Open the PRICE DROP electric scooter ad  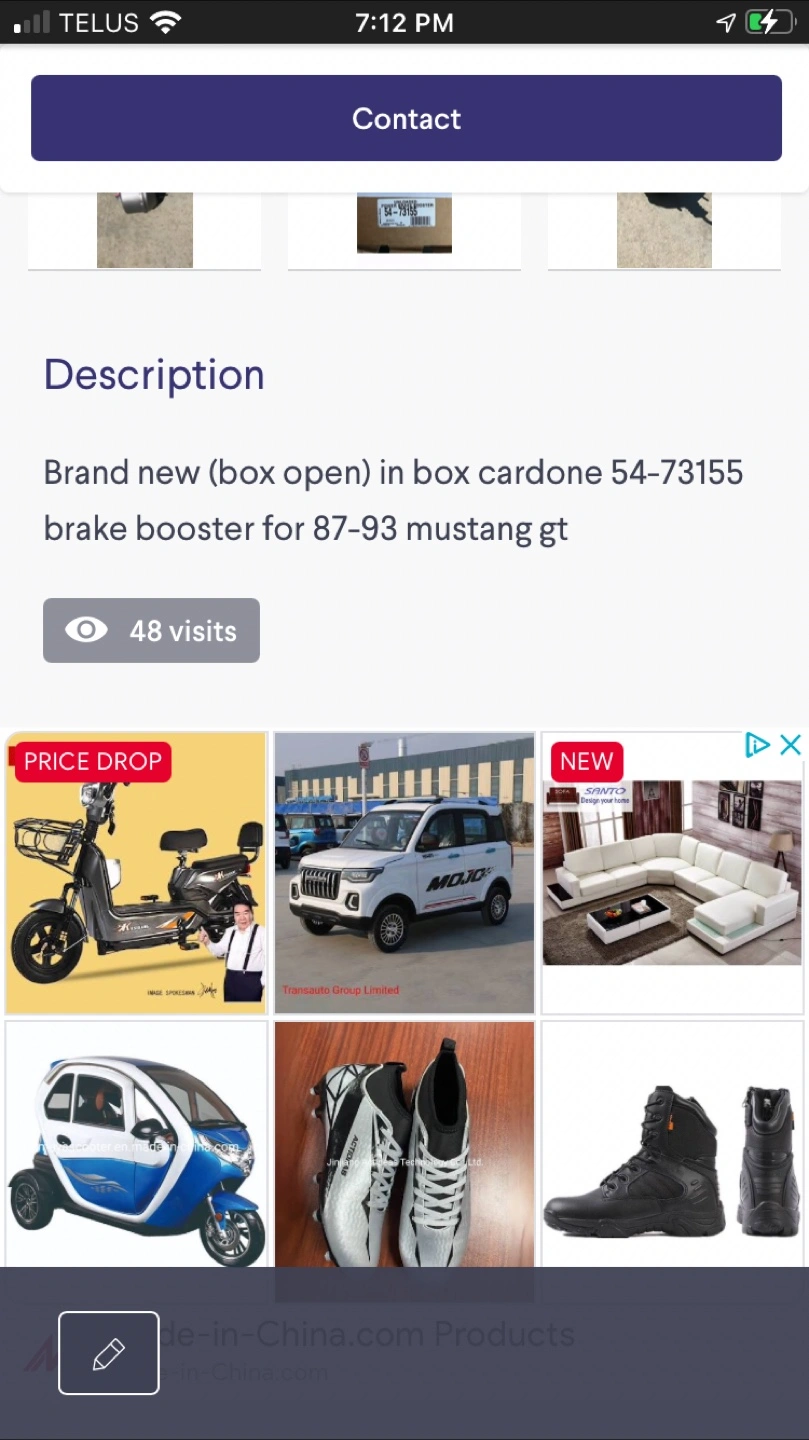(x=136, y=873)
